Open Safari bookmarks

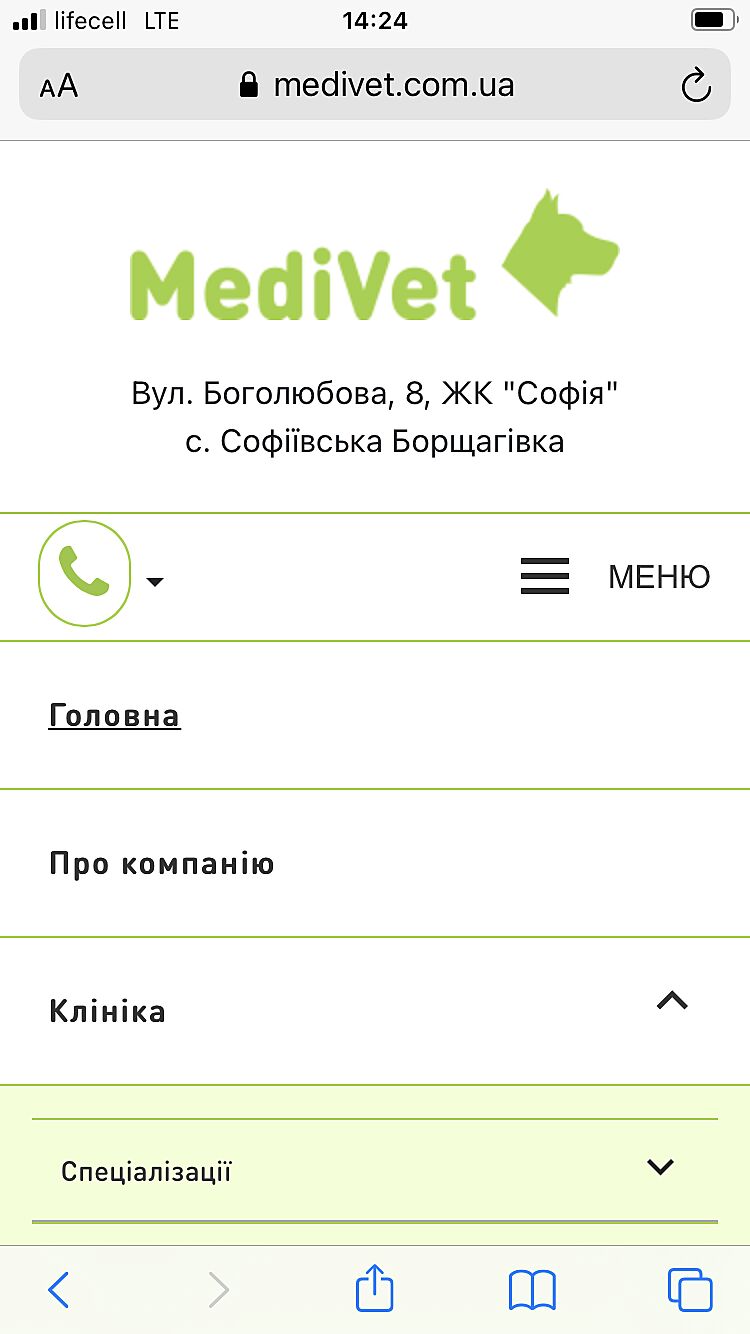coord(532,1290)
